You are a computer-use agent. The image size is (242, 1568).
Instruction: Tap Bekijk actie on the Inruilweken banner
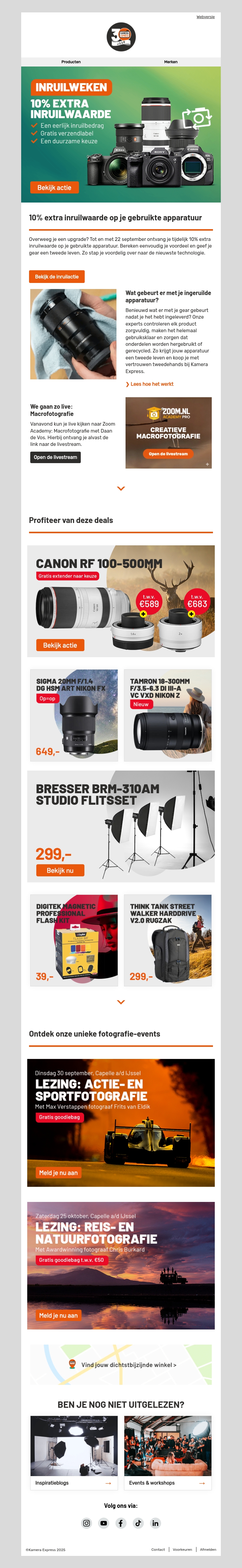(x=54, y=187)
